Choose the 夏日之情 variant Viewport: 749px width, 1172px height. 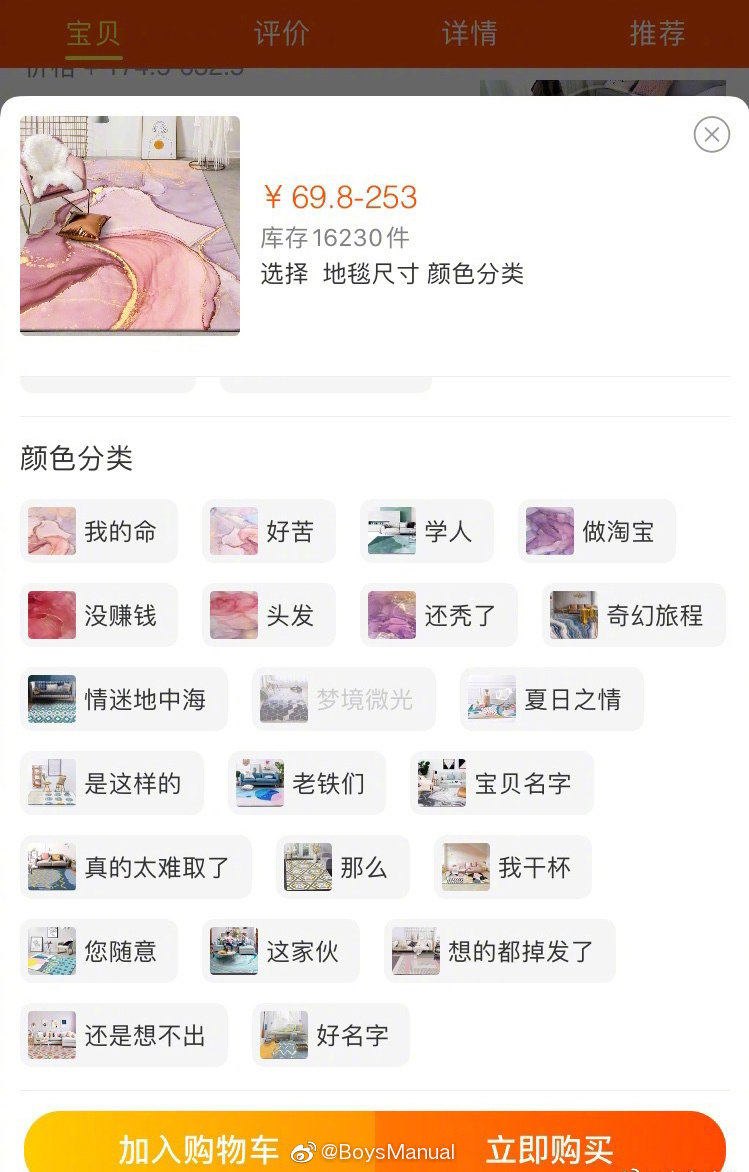[x=551, y=699]
